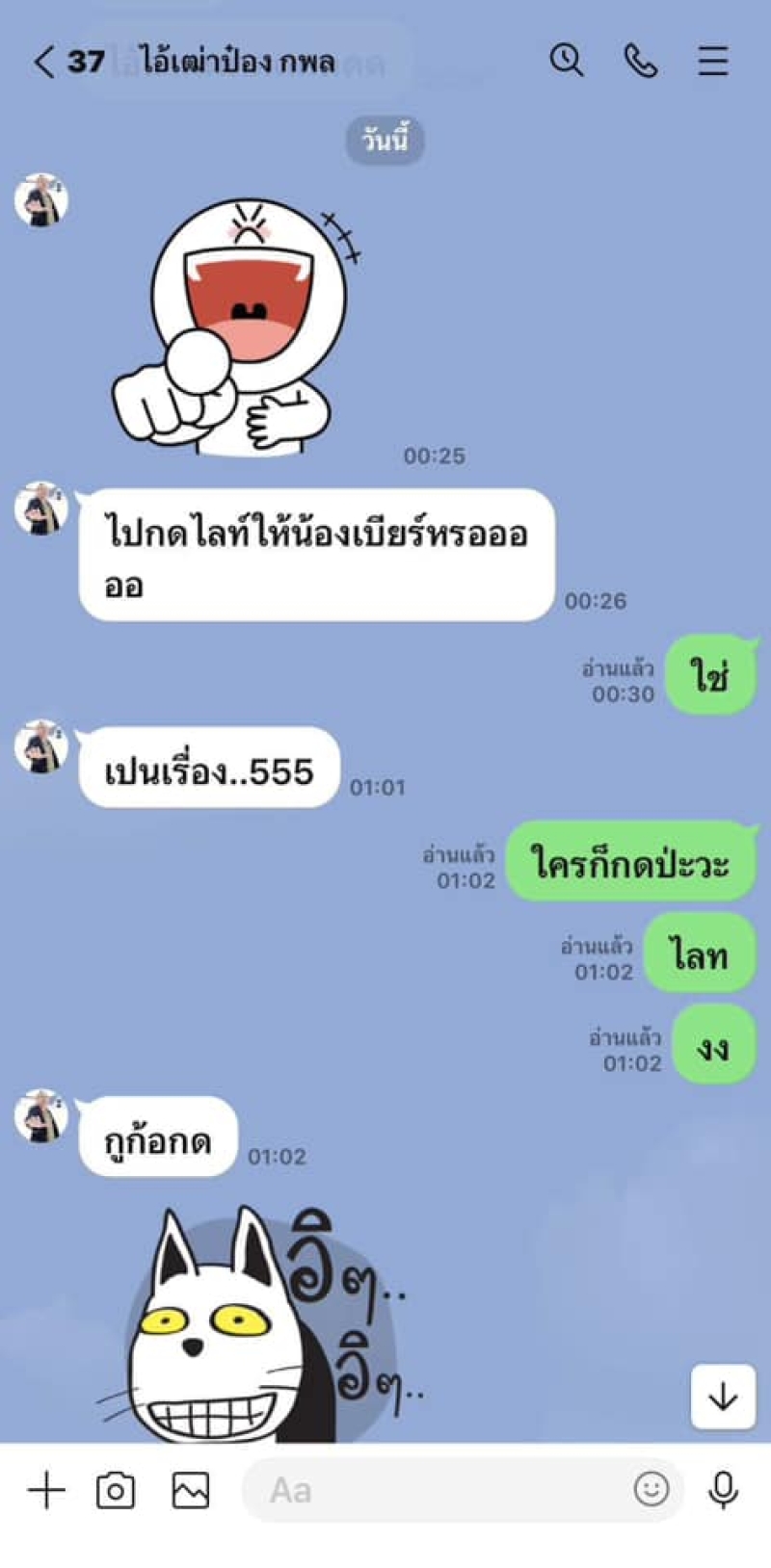The width and height of the screenshot is (771, 1568).
Task: Open the photo gallery picker
Action: (x=191, y=1490)
